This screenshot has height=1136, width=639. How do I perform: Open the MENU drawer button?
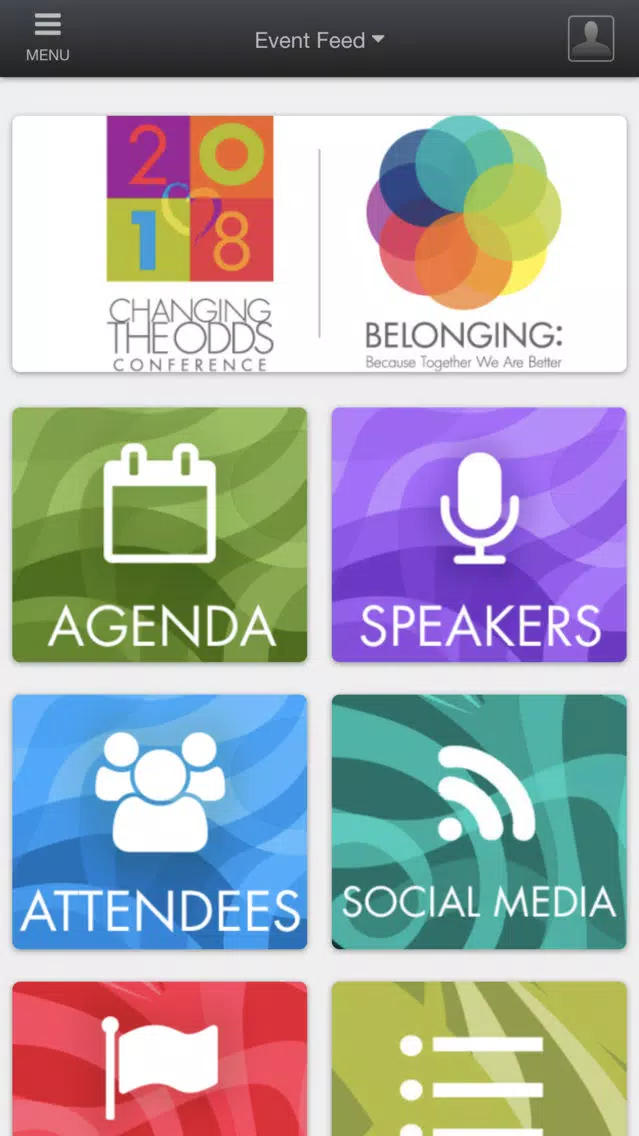pos(48,38)
